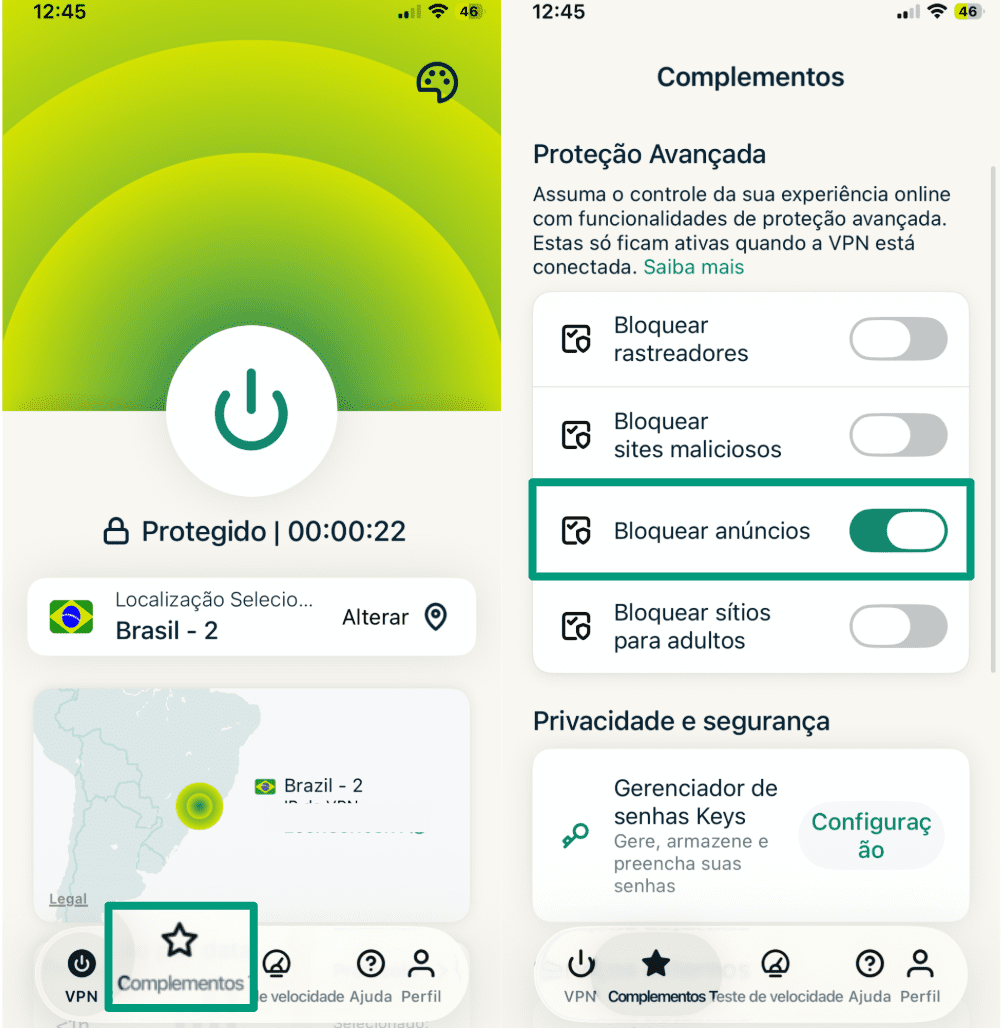Open Configuração for Gerenciador de senhas Keys
The height and width of the screenshot is (1028, 1005).
[x=871, y=836]
